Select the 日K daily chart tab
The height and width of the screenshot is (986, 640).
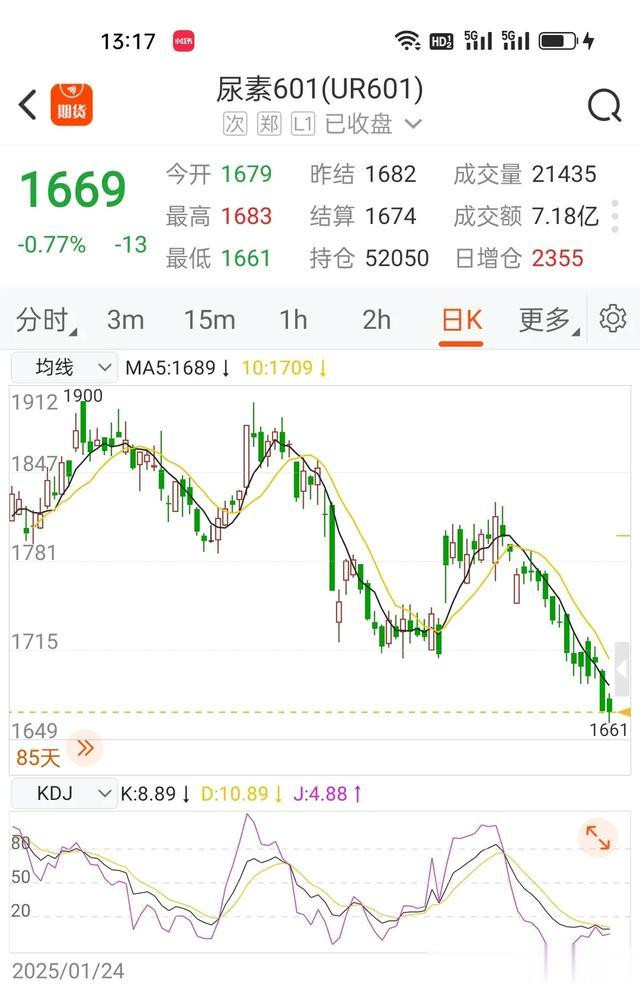[x=462, y=320]
